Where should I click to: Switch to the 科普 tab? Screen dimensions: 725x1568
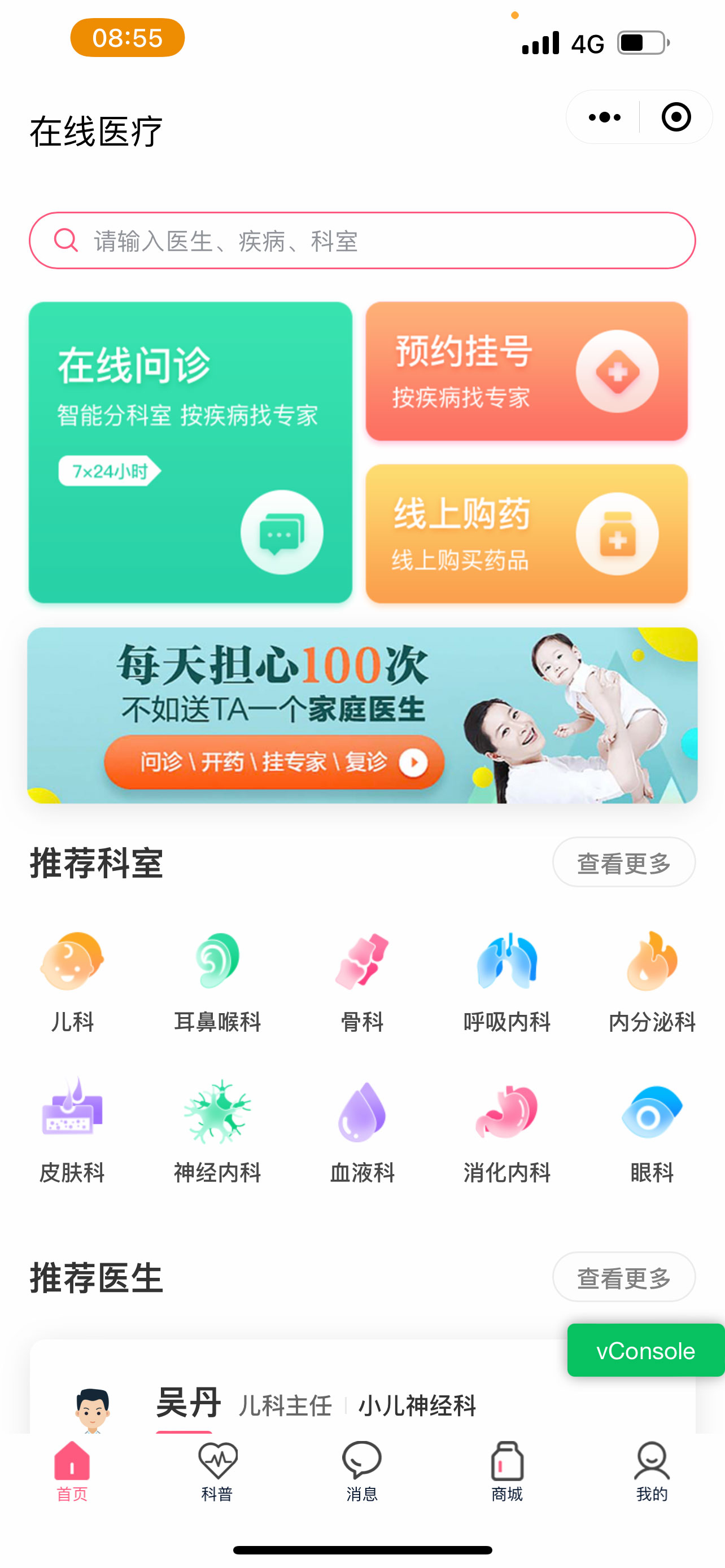[x=217, y=1473]
